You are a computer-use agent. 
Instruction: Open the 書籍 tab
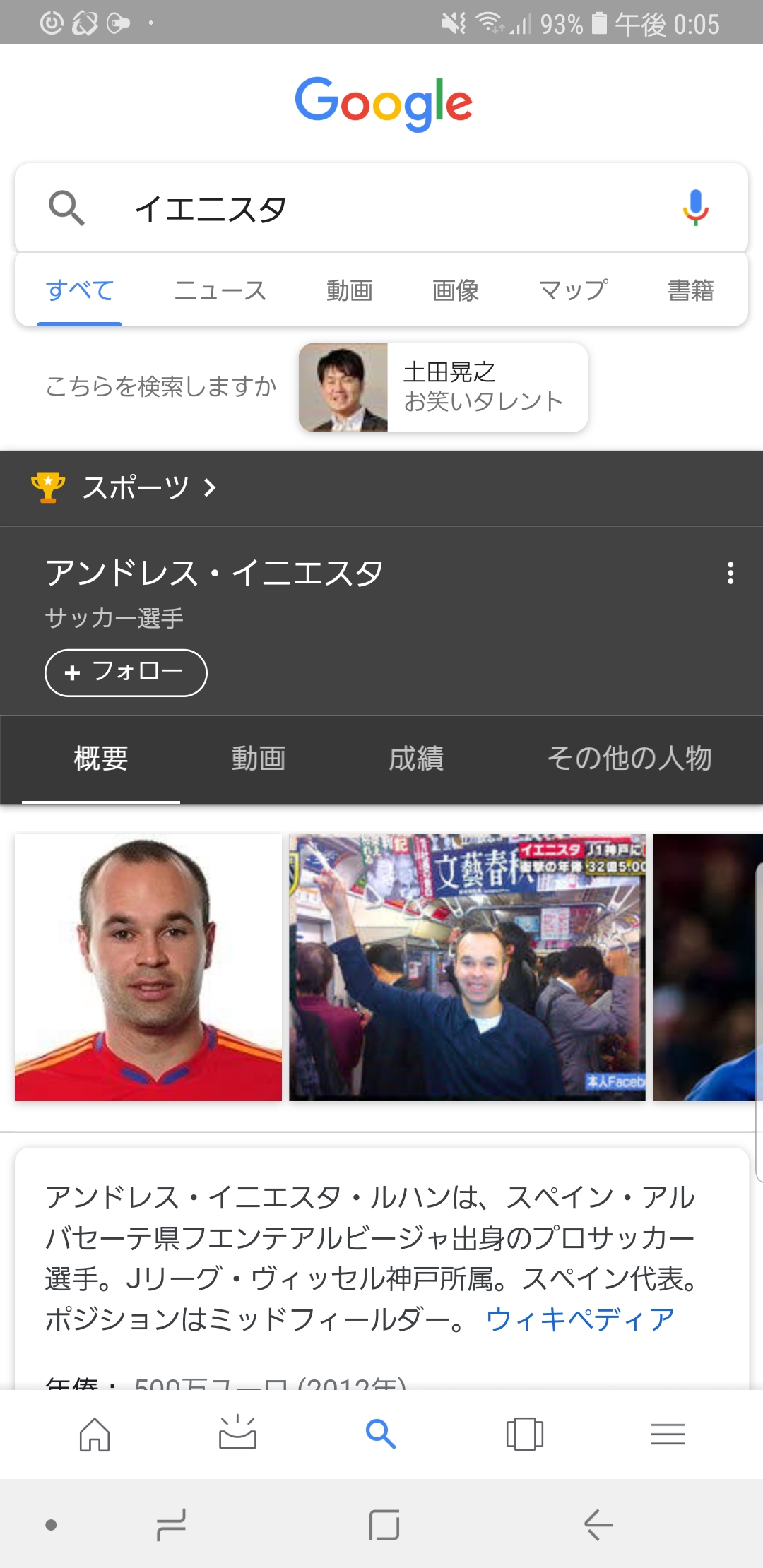click(690, 290)
